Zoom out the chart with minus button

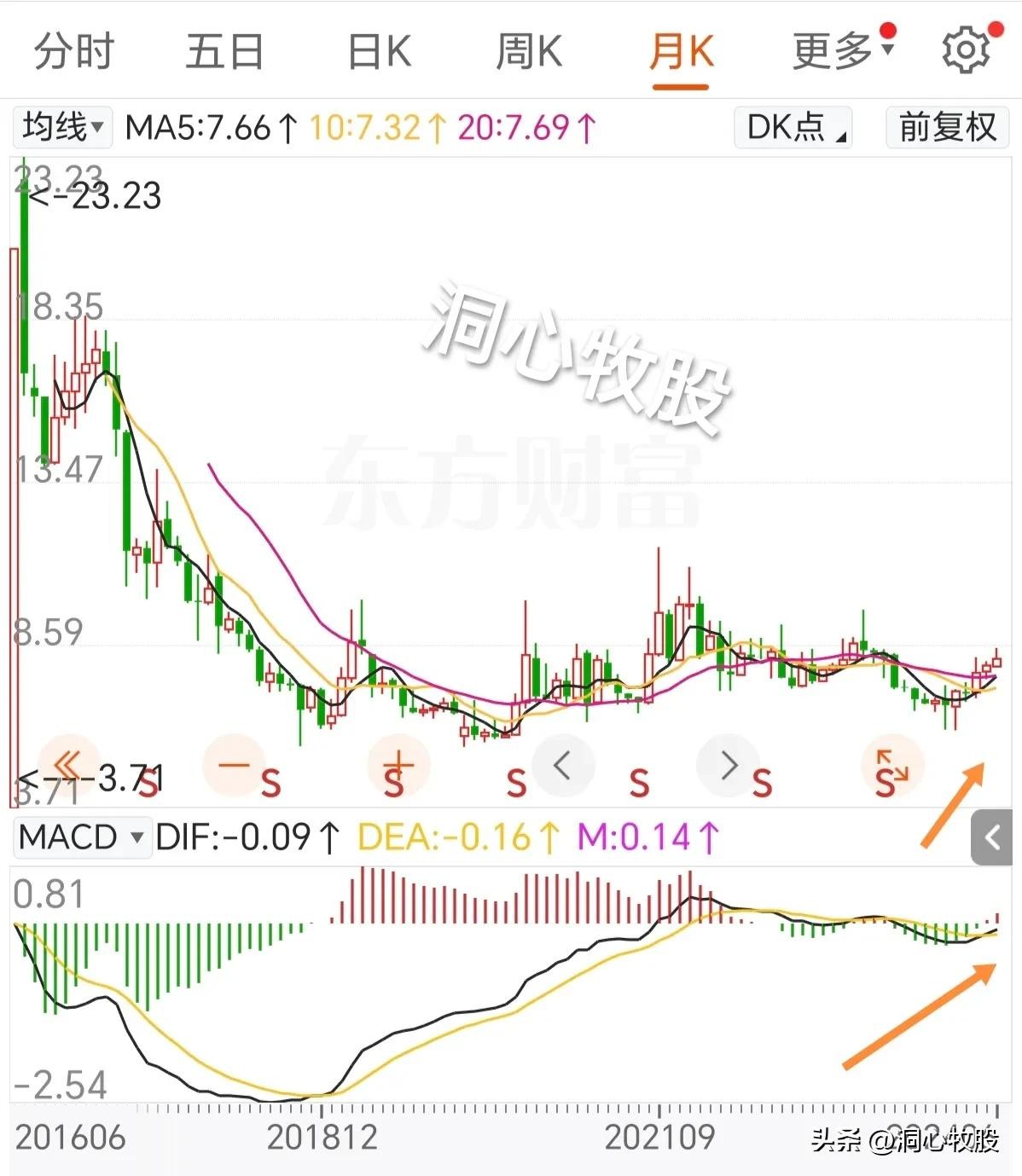pyautogui.click(x=233, y=765)
